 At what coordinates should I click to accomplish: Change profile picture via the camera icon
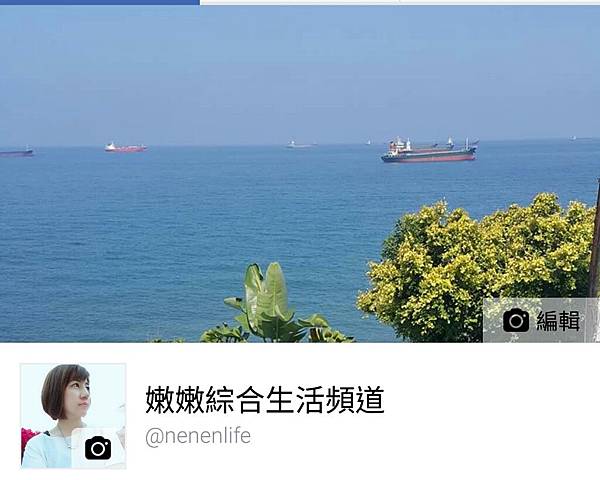(98, 447)
